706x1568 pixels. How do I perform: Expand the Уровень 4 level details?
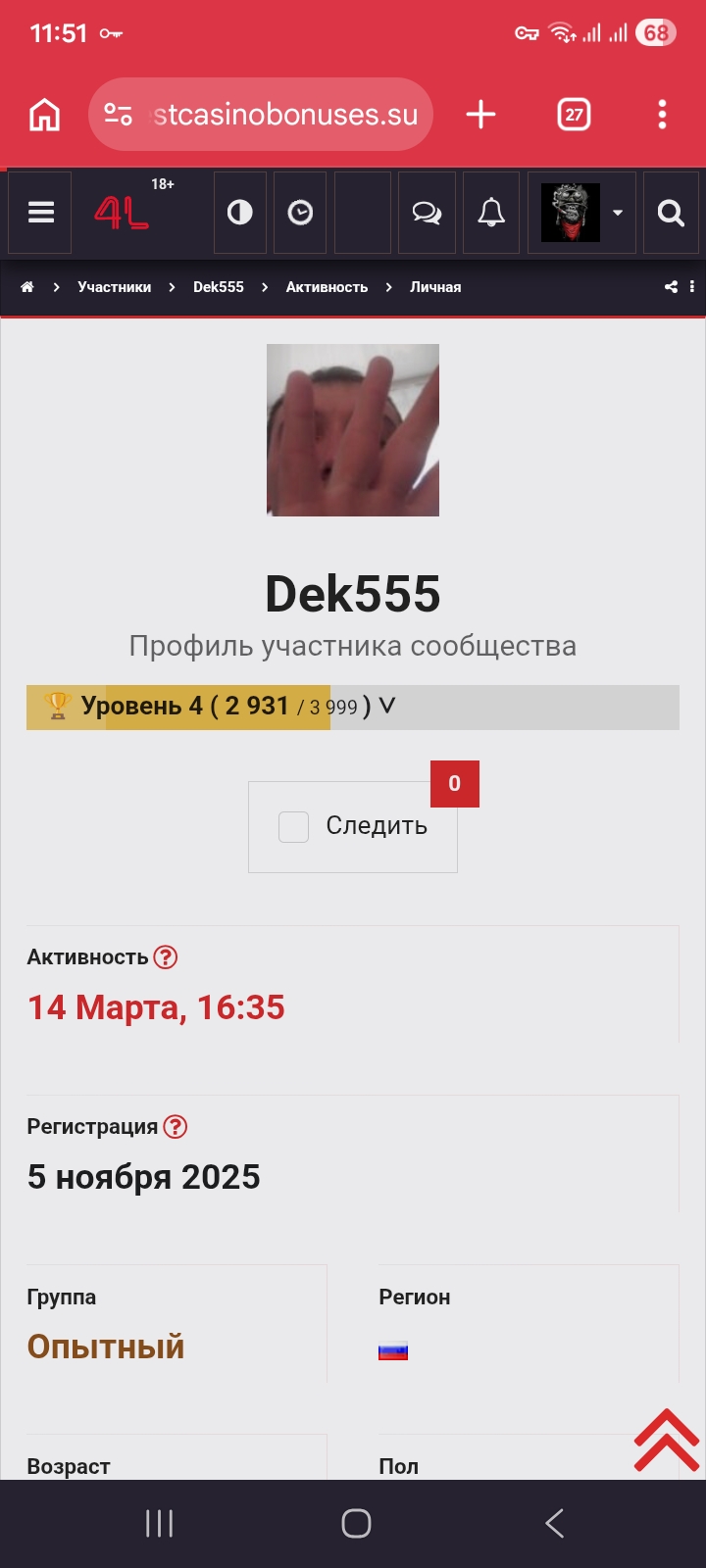pos(387,706)
